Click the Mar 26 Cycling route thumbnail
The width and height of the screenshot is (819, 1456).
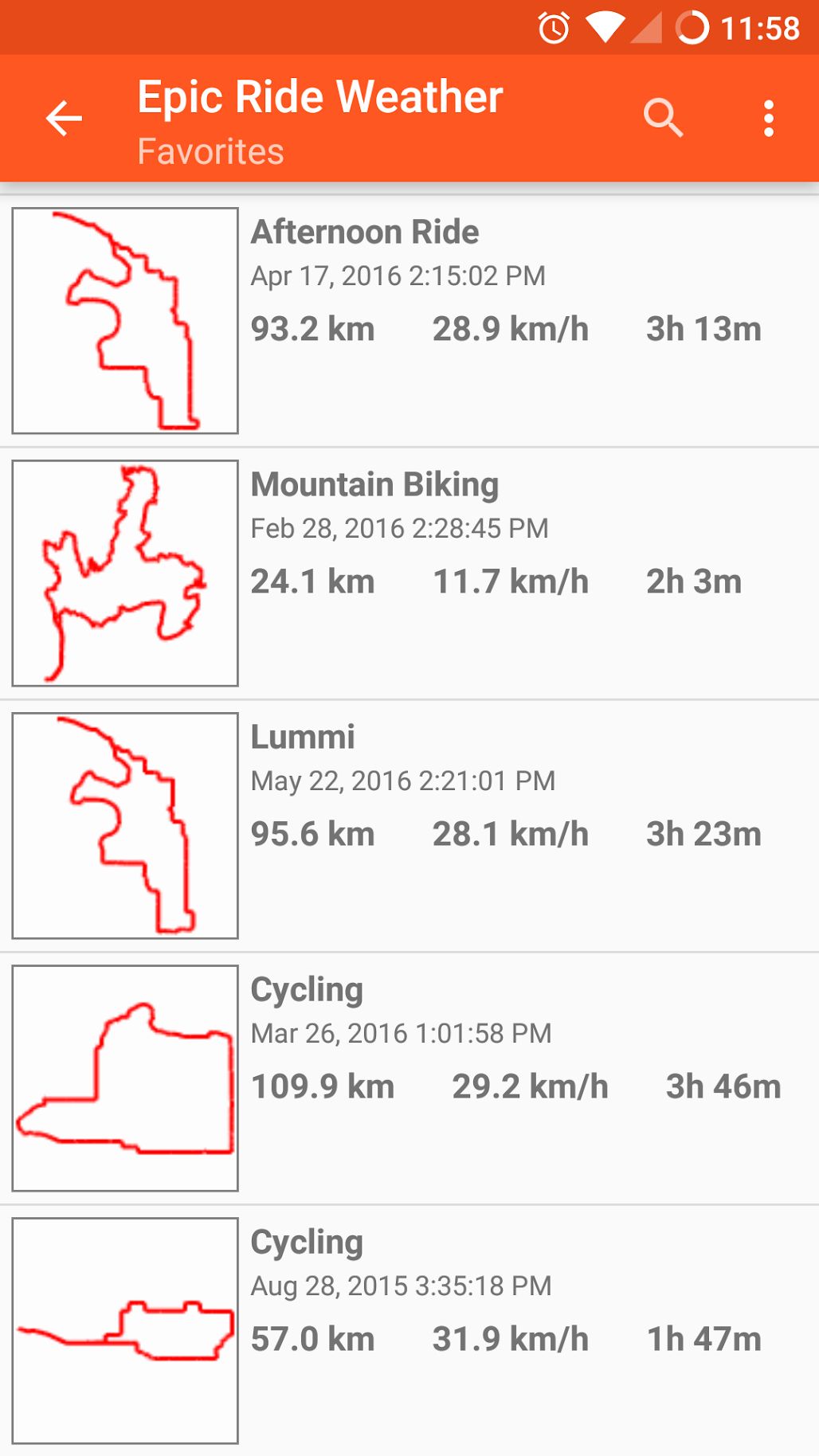(126, 1076)
